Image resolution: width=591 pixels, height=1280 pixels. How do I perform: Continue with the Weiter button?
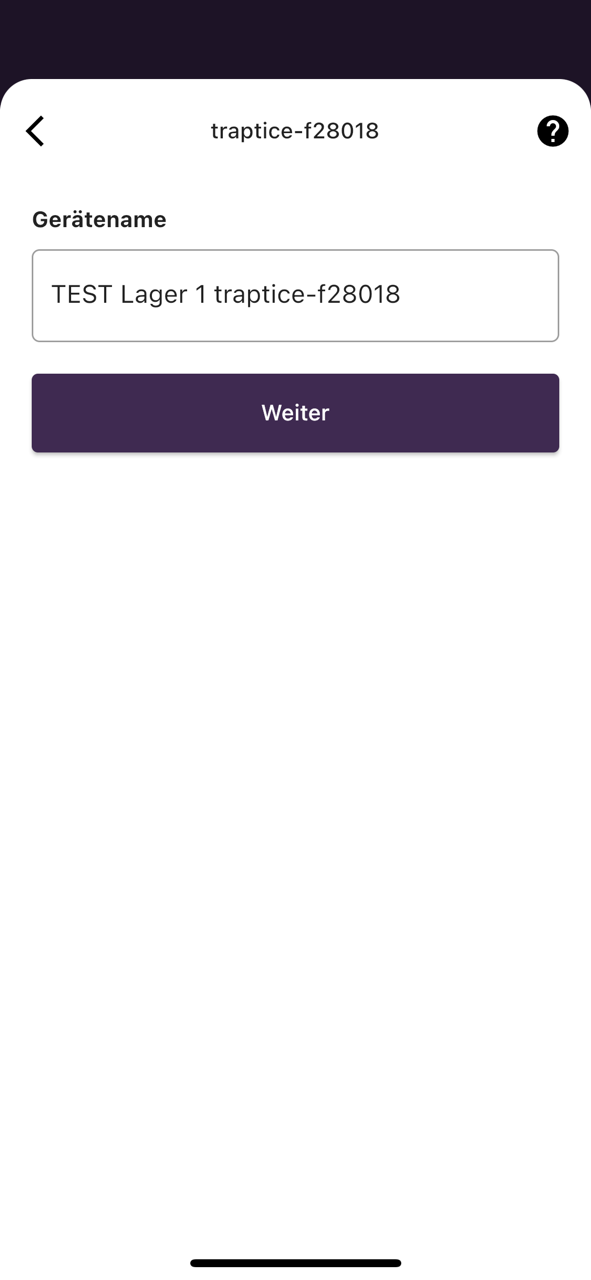pyautogui.click(x=295, y=413)
